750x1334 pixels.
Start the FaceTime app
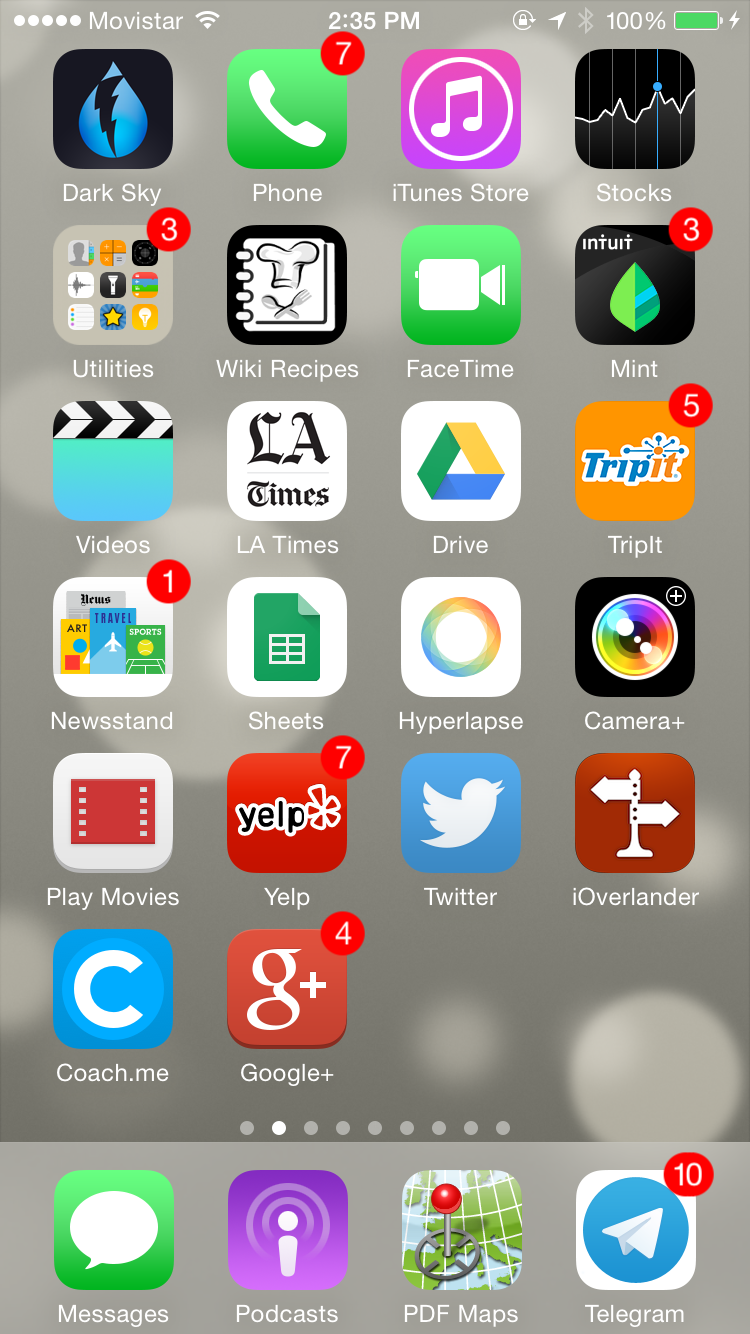[x=461, y=285]
